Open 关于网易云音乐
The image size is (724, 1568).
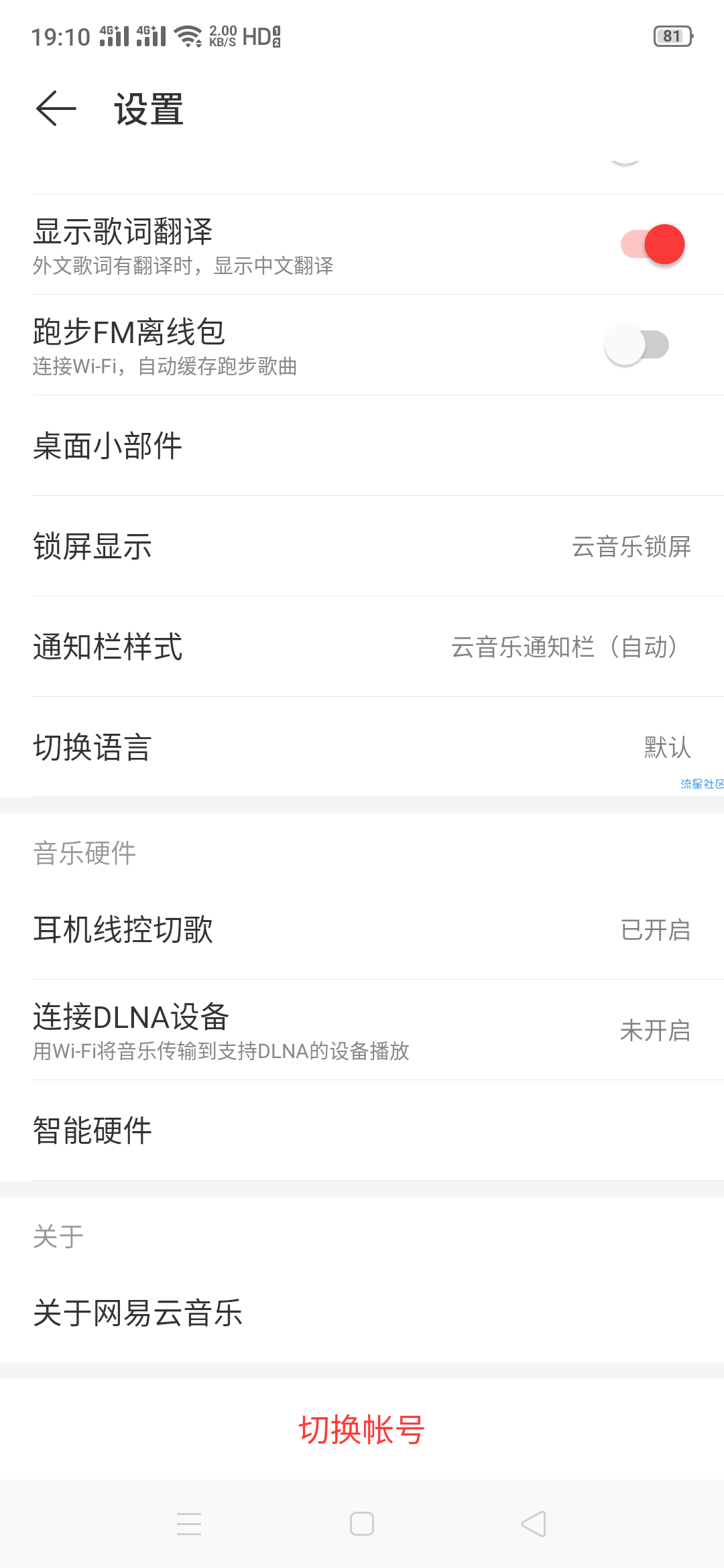tap(362, 1313)
